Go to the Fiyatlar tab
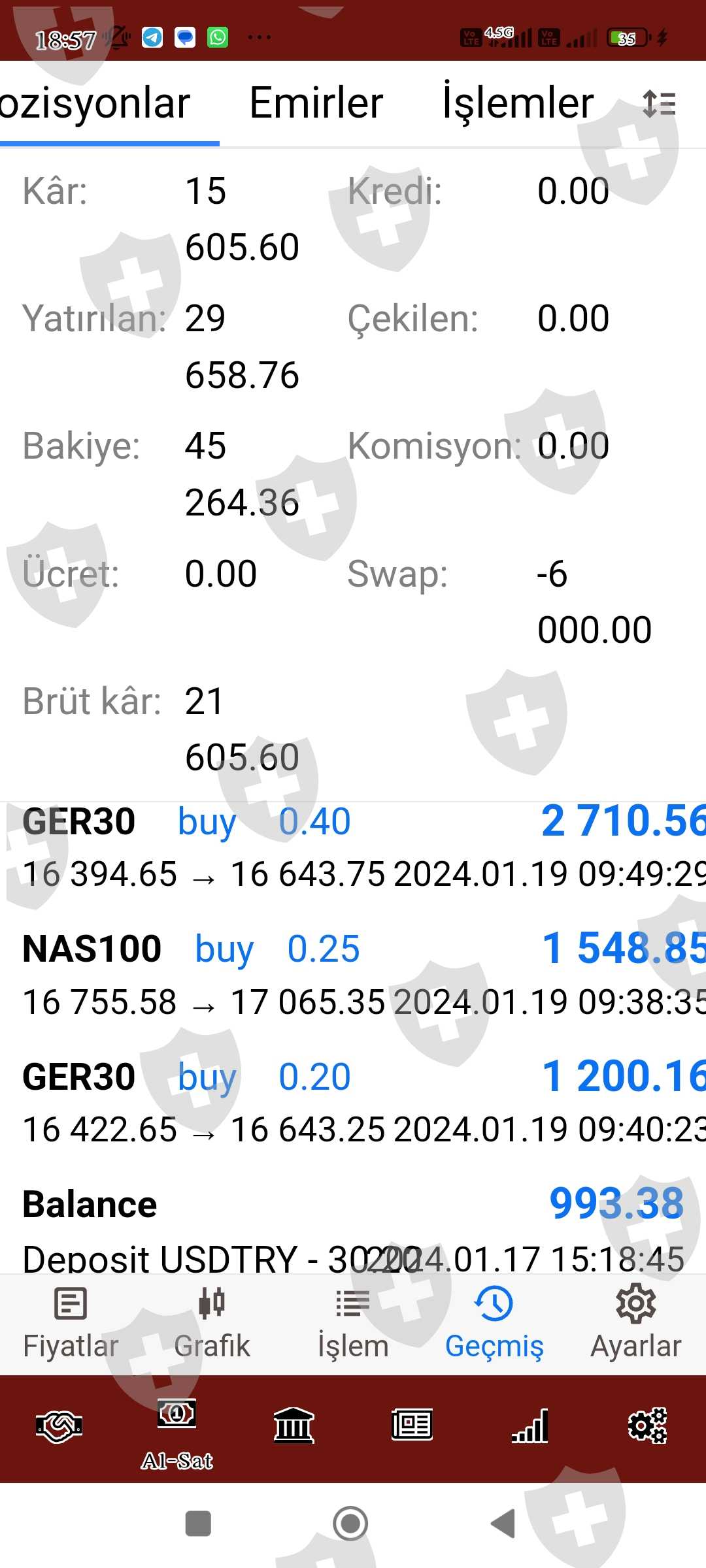 pos(71,1321)
